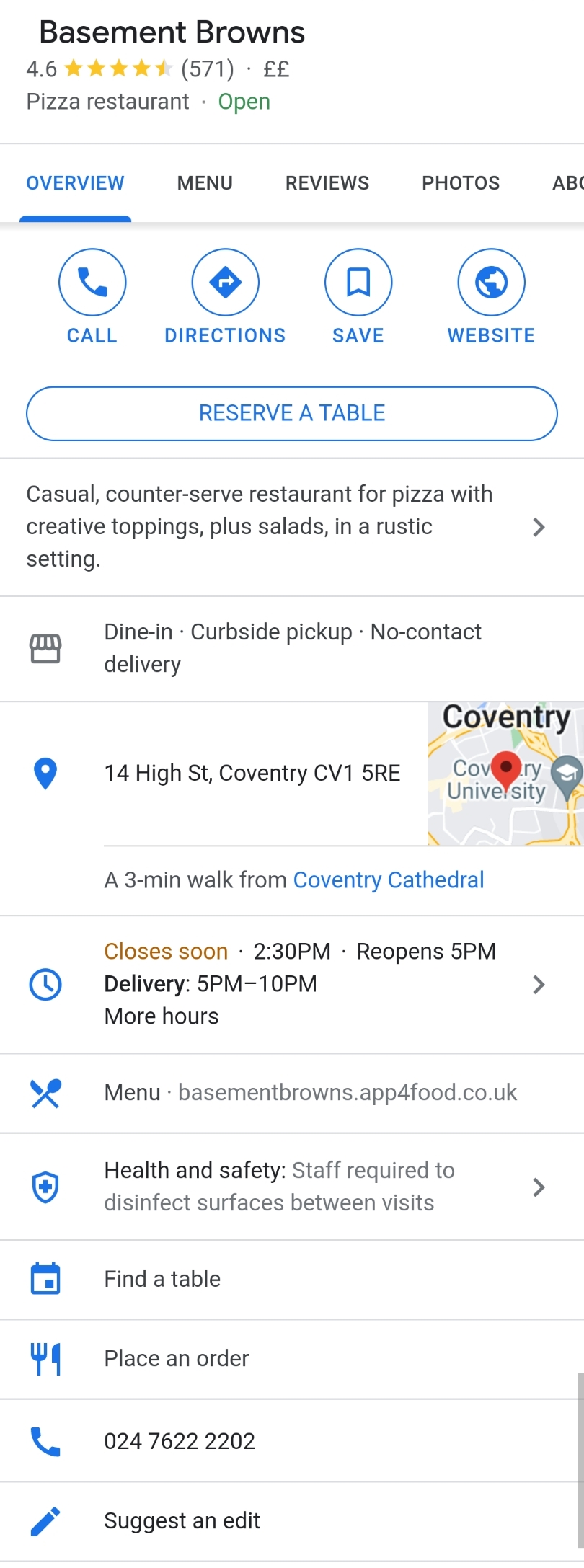The image size is (584, 1568).
Task: Expand the opening hours details
Action: (x=538, y=984)
